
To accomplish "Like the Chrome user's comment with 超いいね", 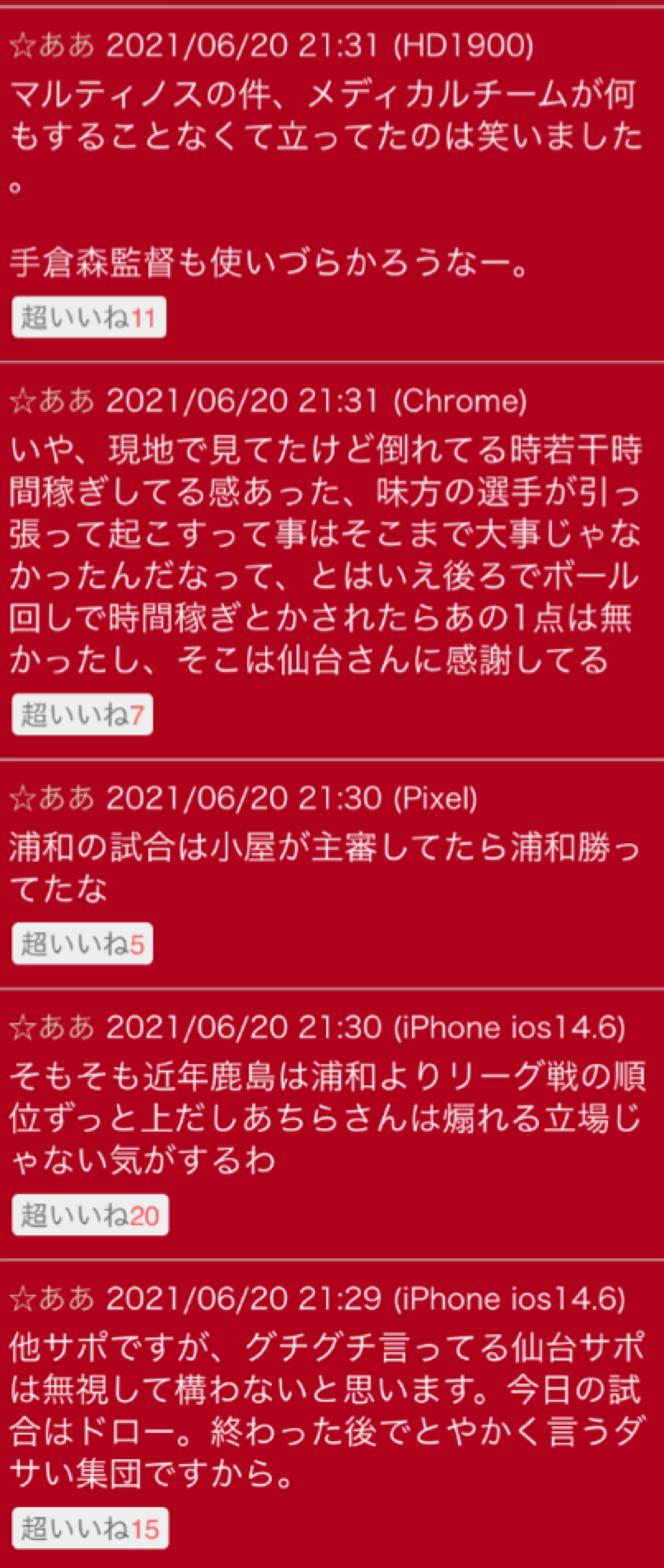I will tap(82, 714).
